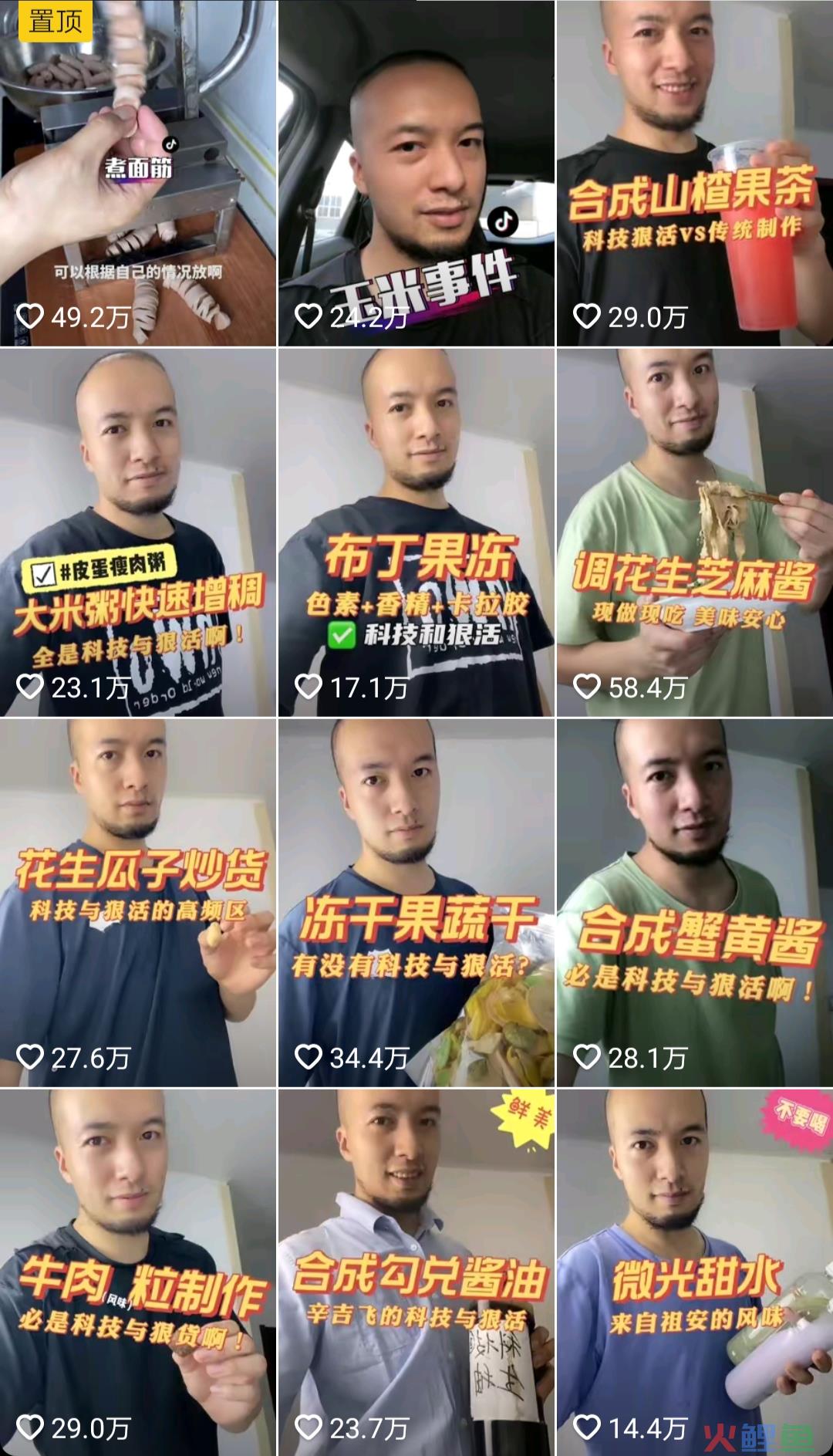Open the 布丁果冻 video tile

point(416,532)
